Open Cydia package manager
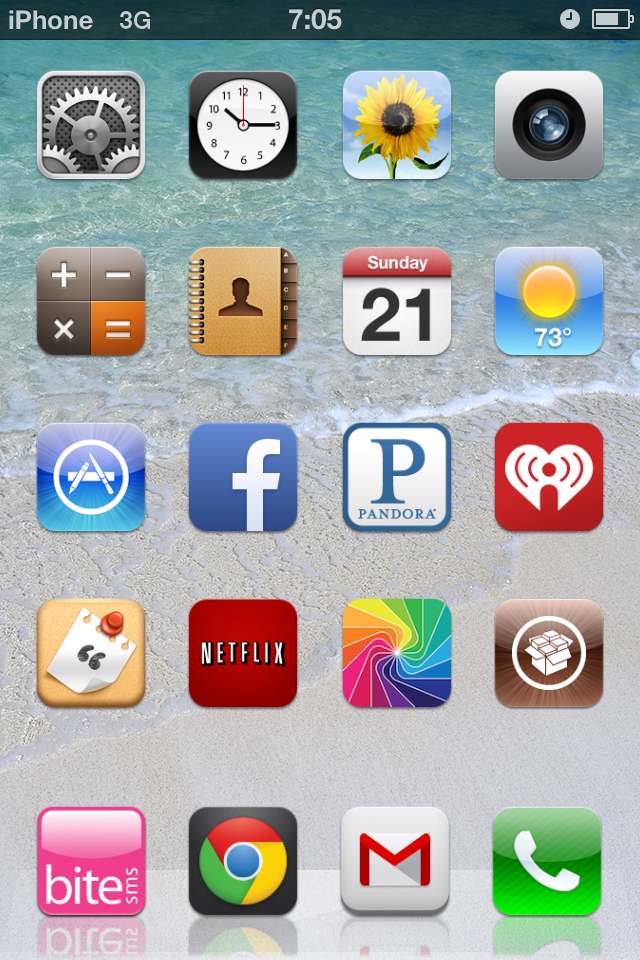Viewport: 640px width, 960px height. tap(549, 653)
